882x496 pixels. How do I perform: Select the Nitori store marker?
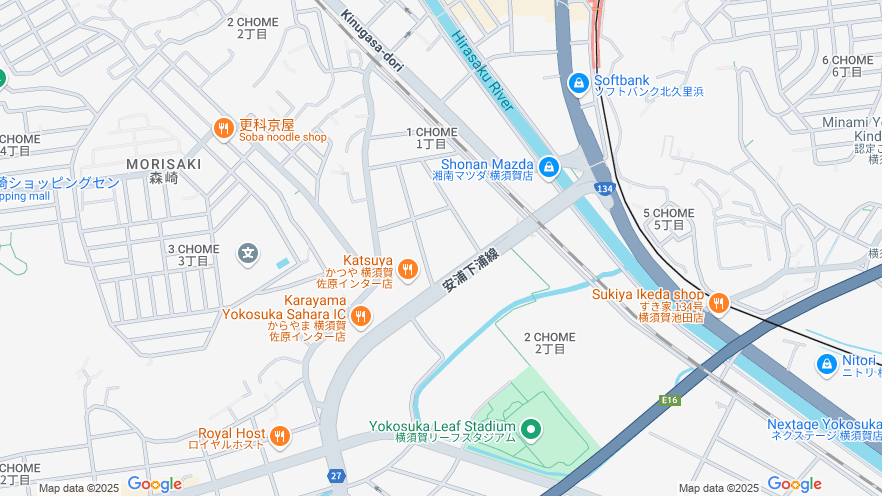[x=826, y=364]
